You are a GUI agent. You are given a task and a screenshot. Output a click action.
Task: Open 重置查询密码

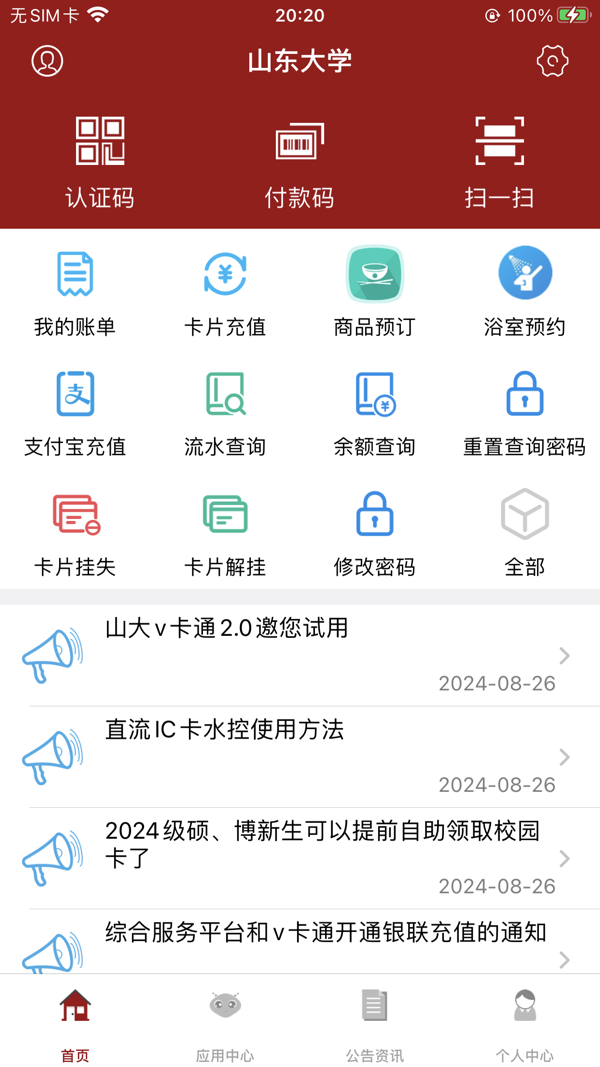tap(524, 412)
